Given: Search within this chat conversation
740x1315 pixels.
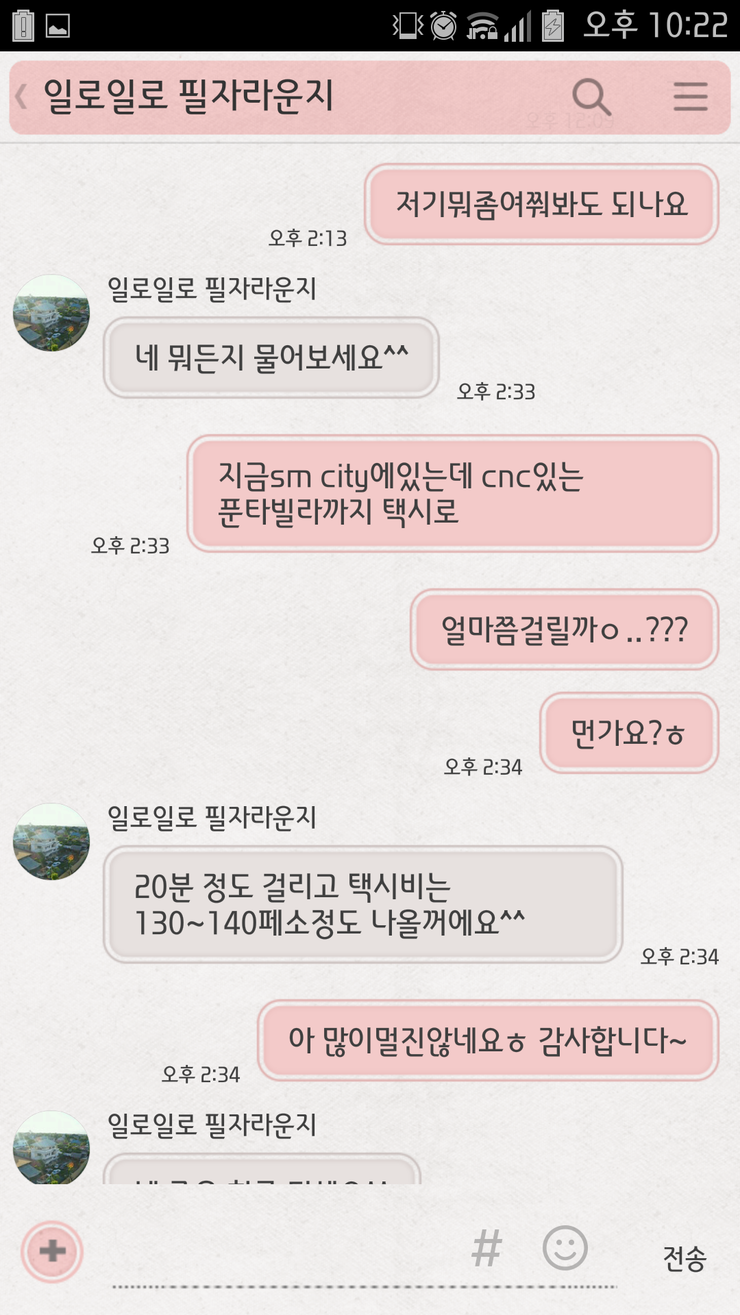Looking at the screenshot, I should tap(591, 97).
